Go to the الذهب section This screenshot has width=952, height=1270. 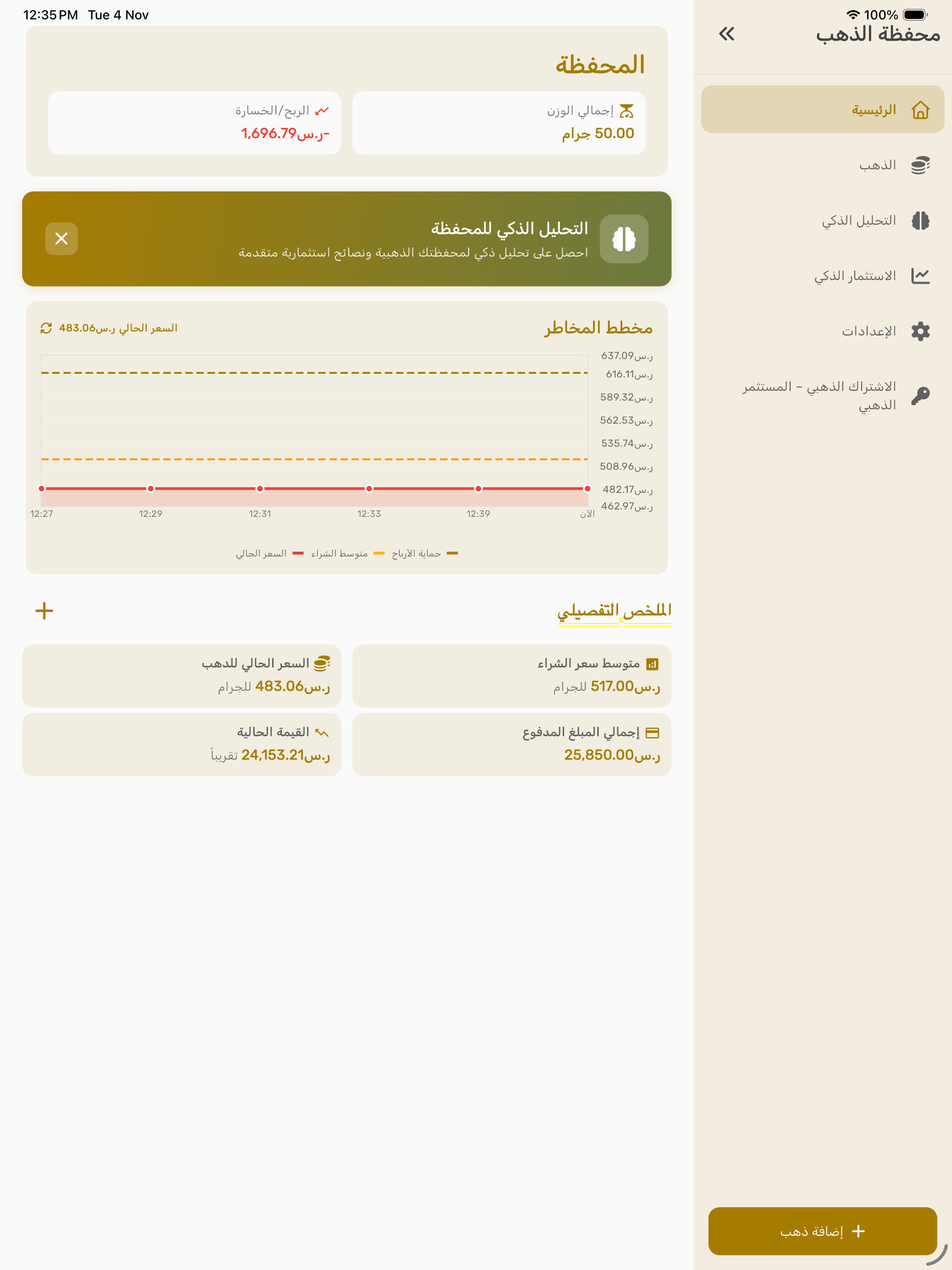coord(822,165)
